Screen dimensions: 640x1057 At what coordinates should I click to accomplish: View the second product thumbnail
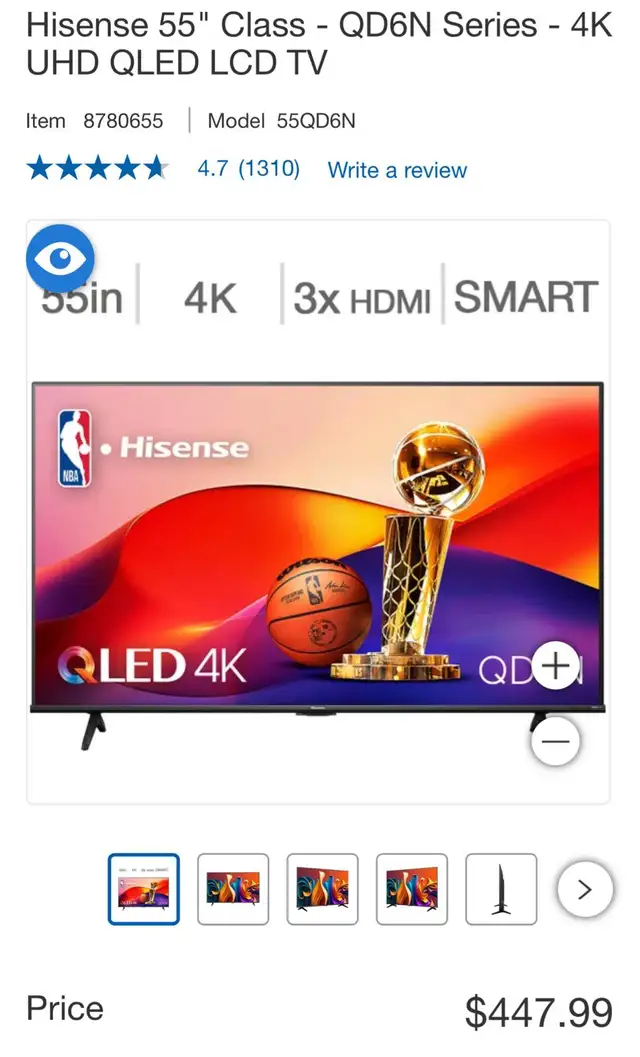(x=233, y=889)
